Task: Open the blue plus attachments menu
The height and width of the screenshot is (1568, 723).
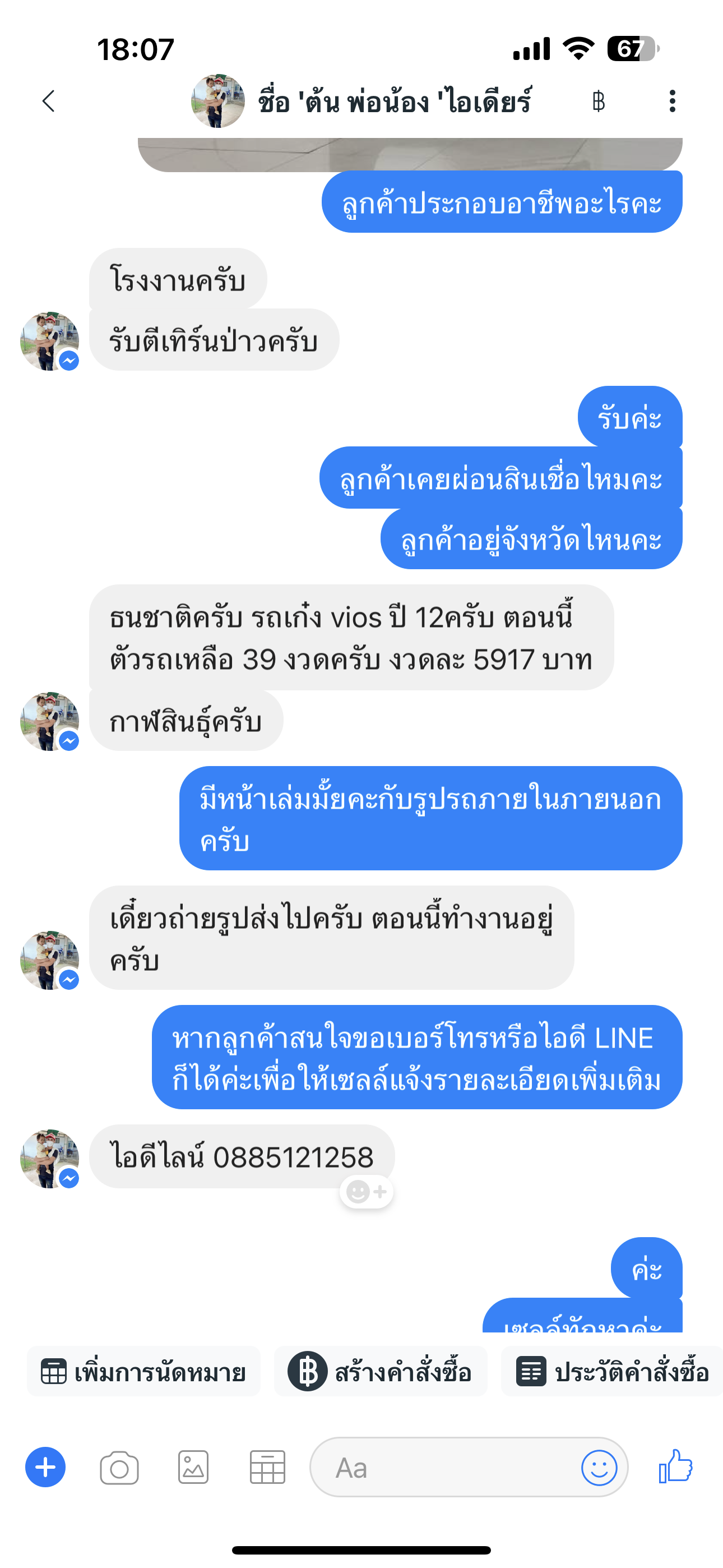Action: pyautogui.click(x=45, y=1467)
